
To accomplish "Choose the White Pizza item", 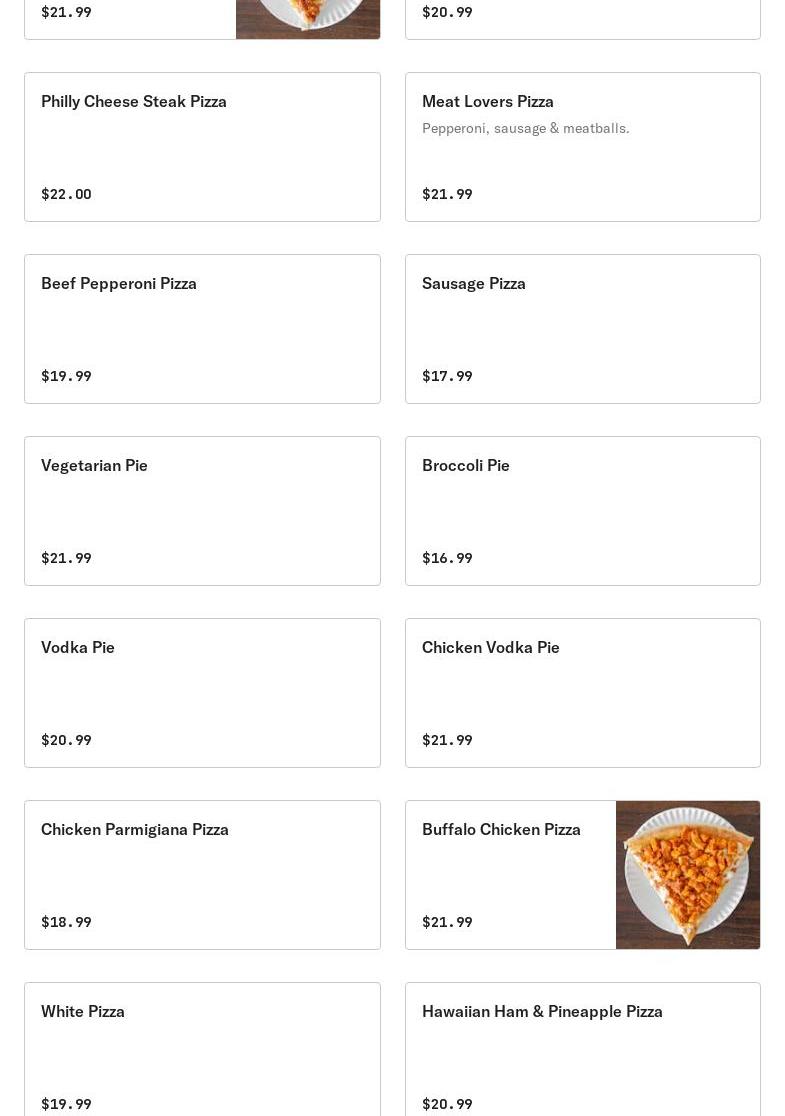I will [x=202, y=1050].
